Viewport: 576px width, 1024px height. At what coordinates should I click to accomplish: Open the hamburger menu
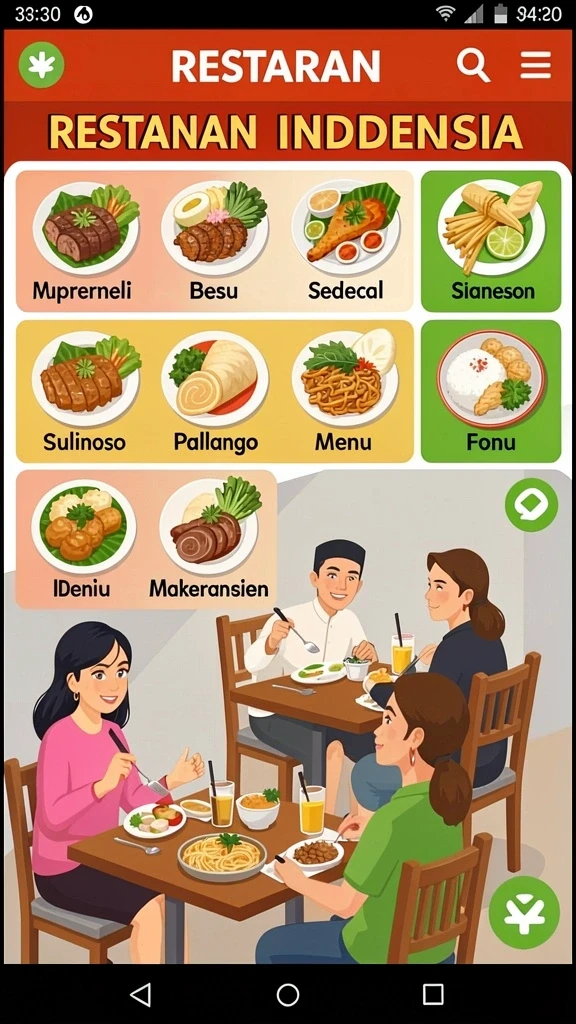coord(536,65)
